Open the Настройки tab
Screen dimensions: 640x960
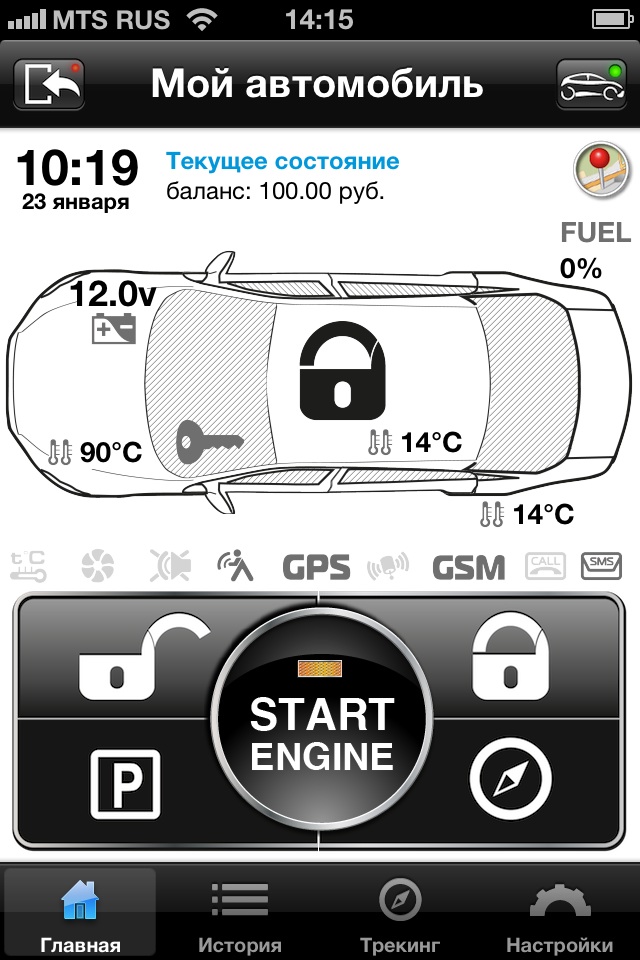coord(560,914)
